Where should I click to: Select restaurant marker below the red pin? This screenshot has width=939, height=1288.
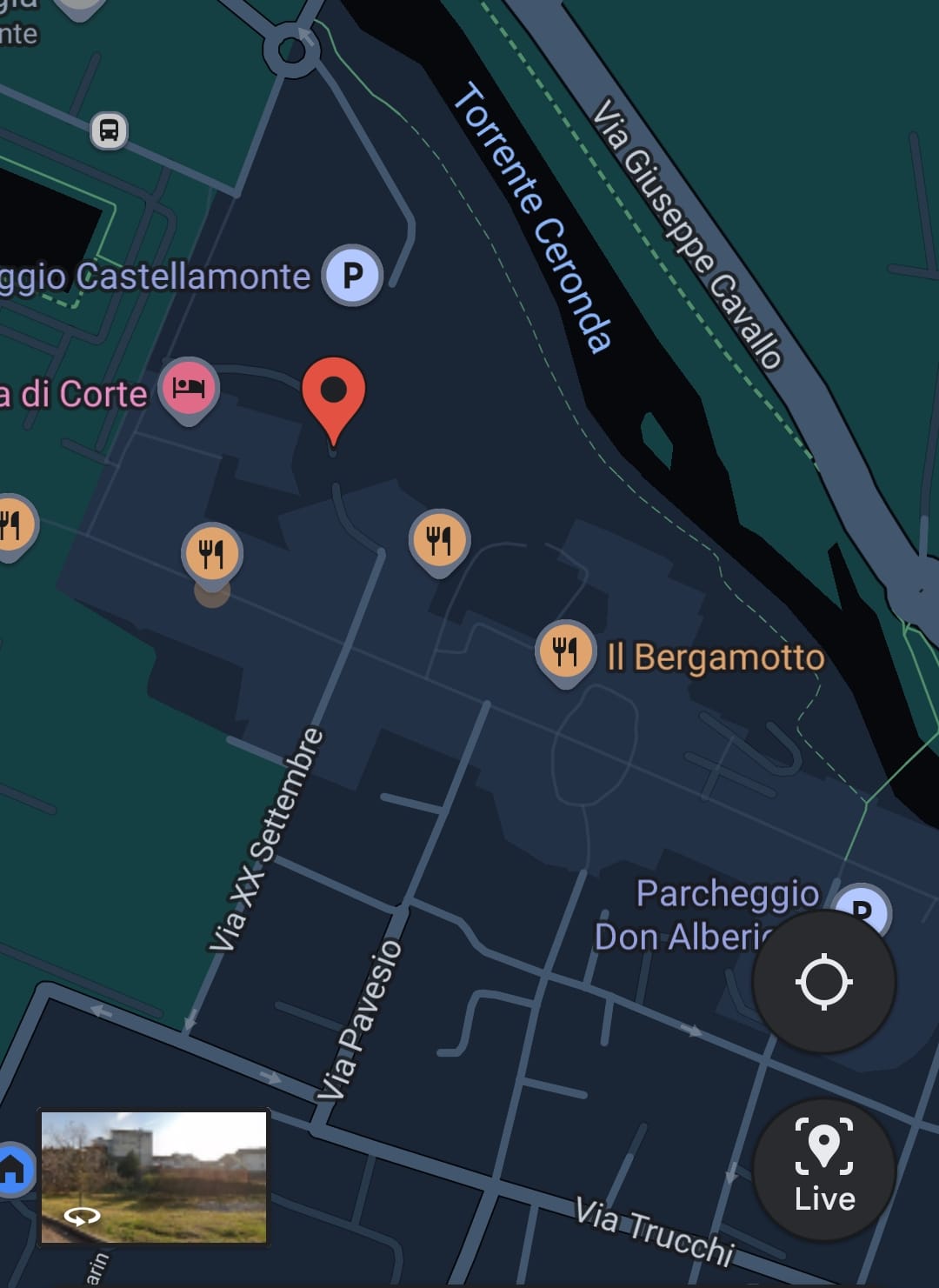439,539
